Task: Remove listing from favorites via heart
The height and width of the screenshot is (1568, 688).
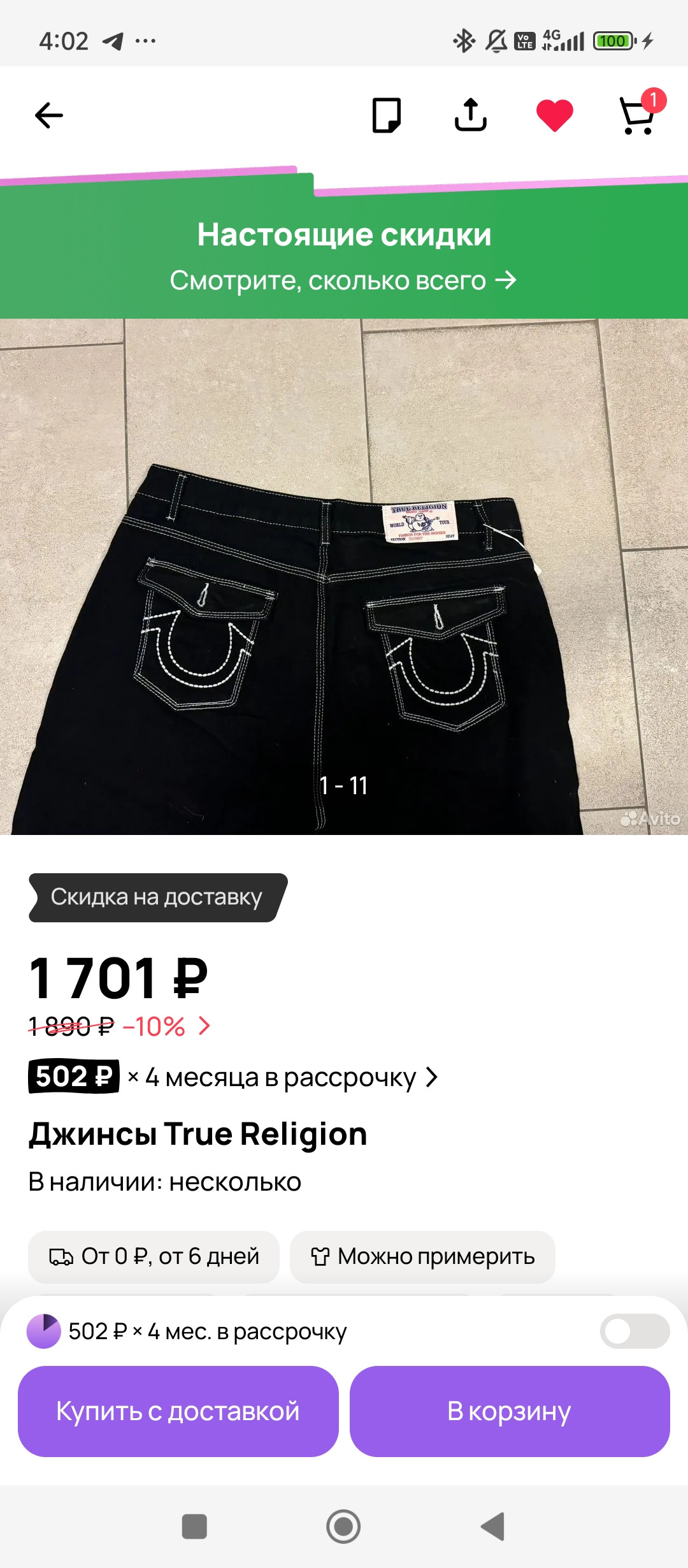Action: [555, 115]
